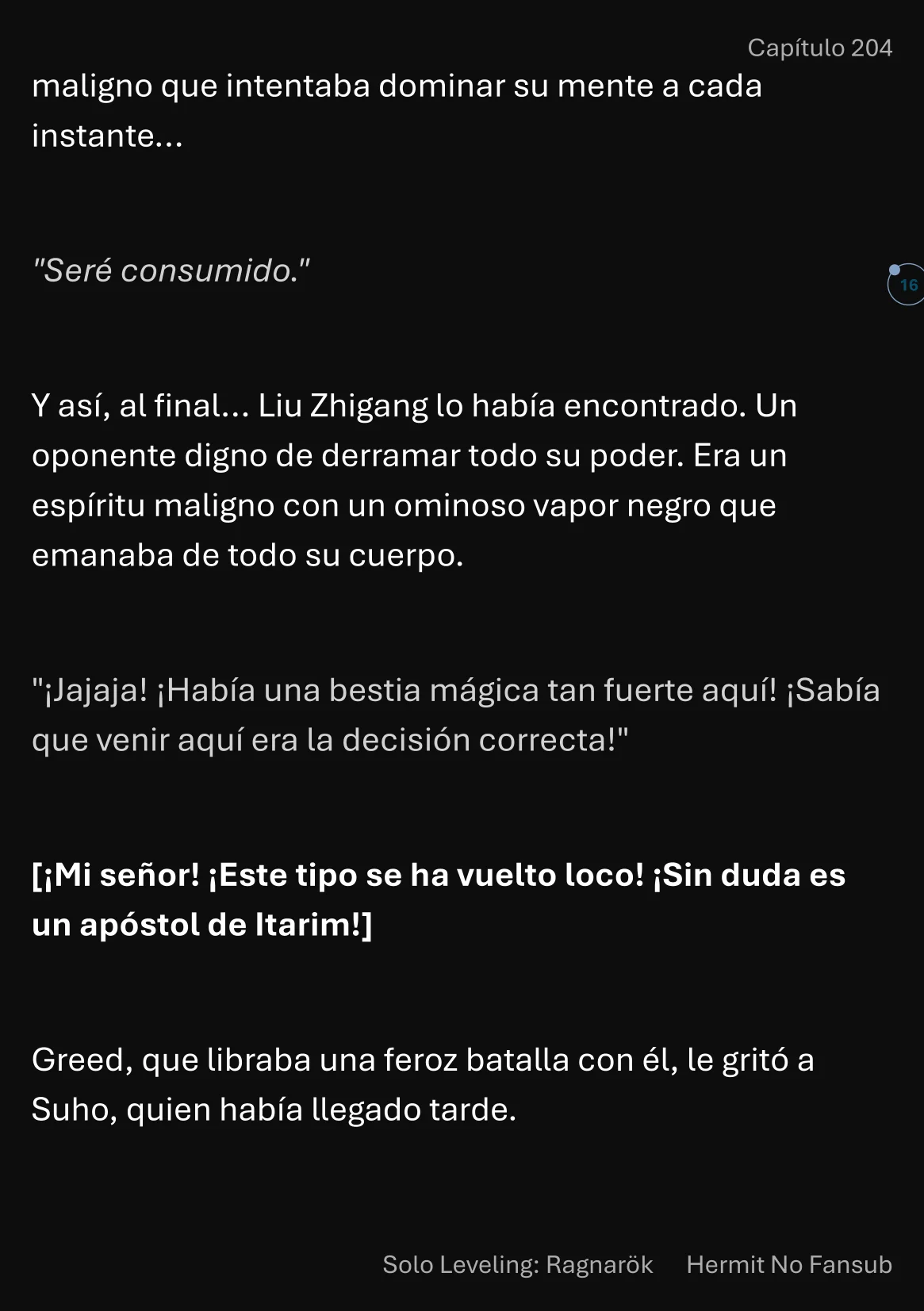Select the Capítulo 204 header
Screen dimensions: 924x1311
coord(820,48)
